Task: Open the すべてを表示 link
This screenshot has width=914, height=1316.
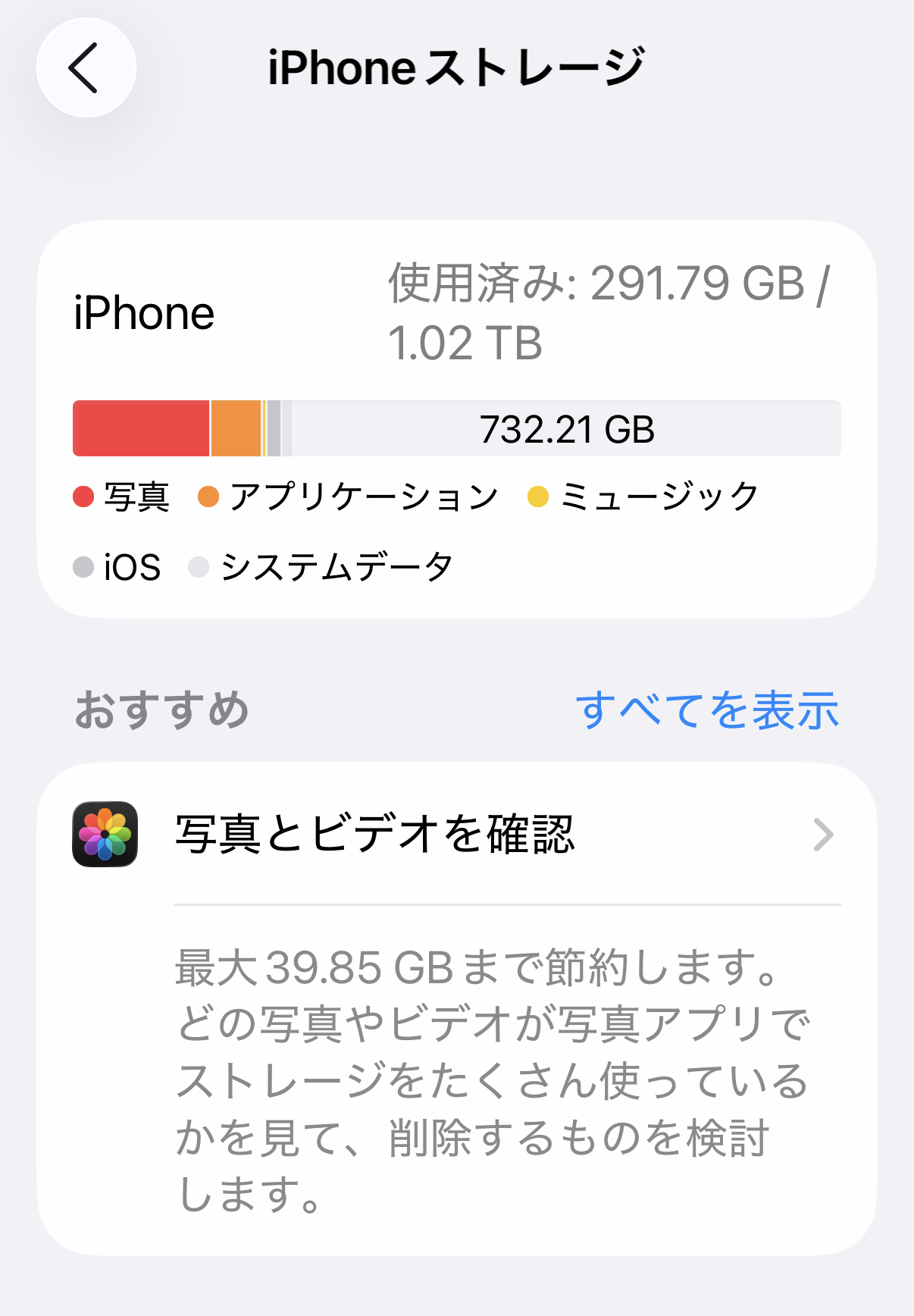Action: pyautogui.click(x=706, y=710)
